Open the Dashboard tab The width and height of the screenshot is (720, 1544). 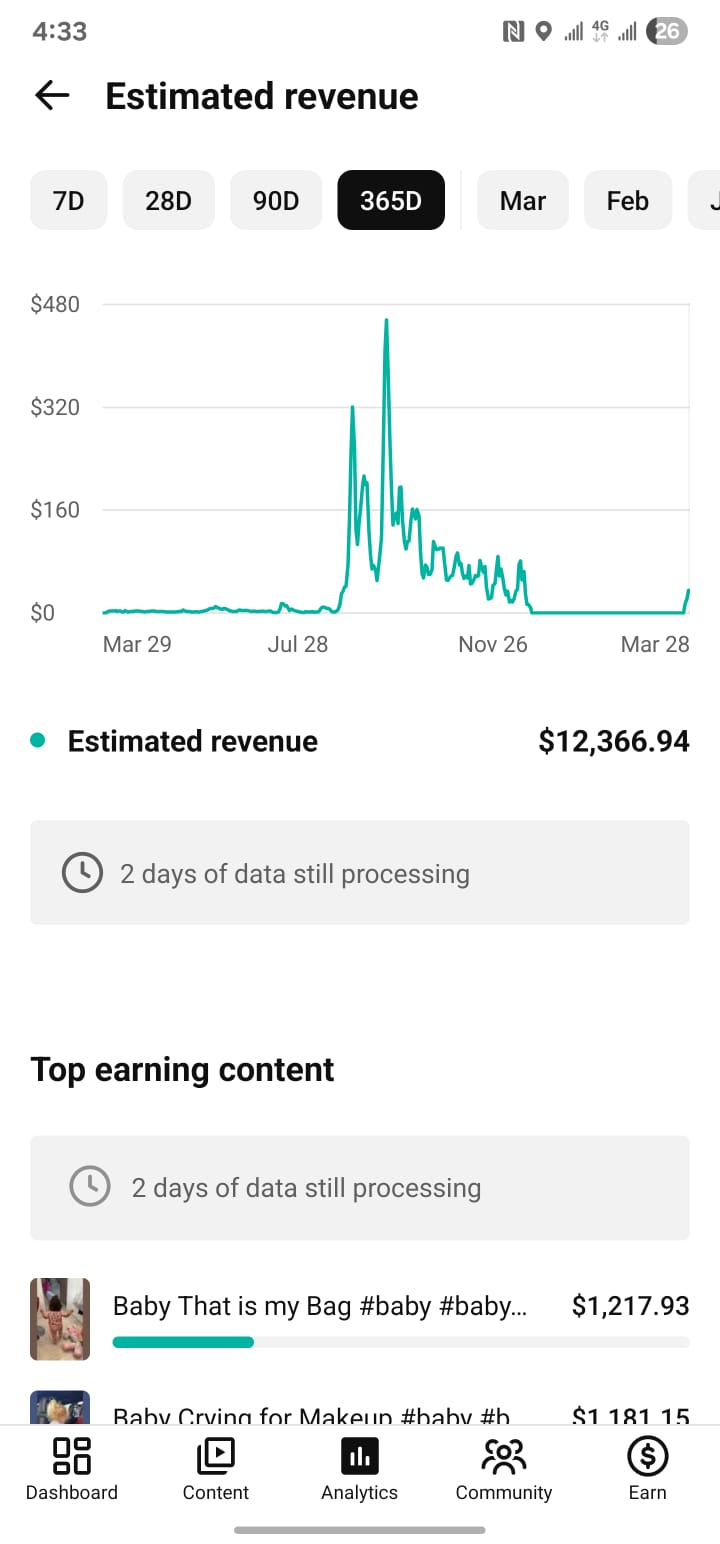click(72, 1469)
